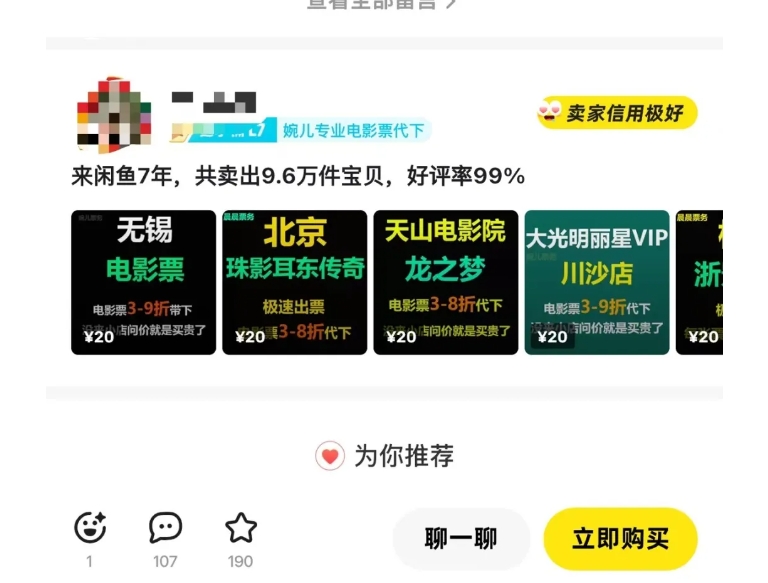768x583 pixels.
Task: Open the 天山电影院龙之梦 listing
Action: (445, 282)
